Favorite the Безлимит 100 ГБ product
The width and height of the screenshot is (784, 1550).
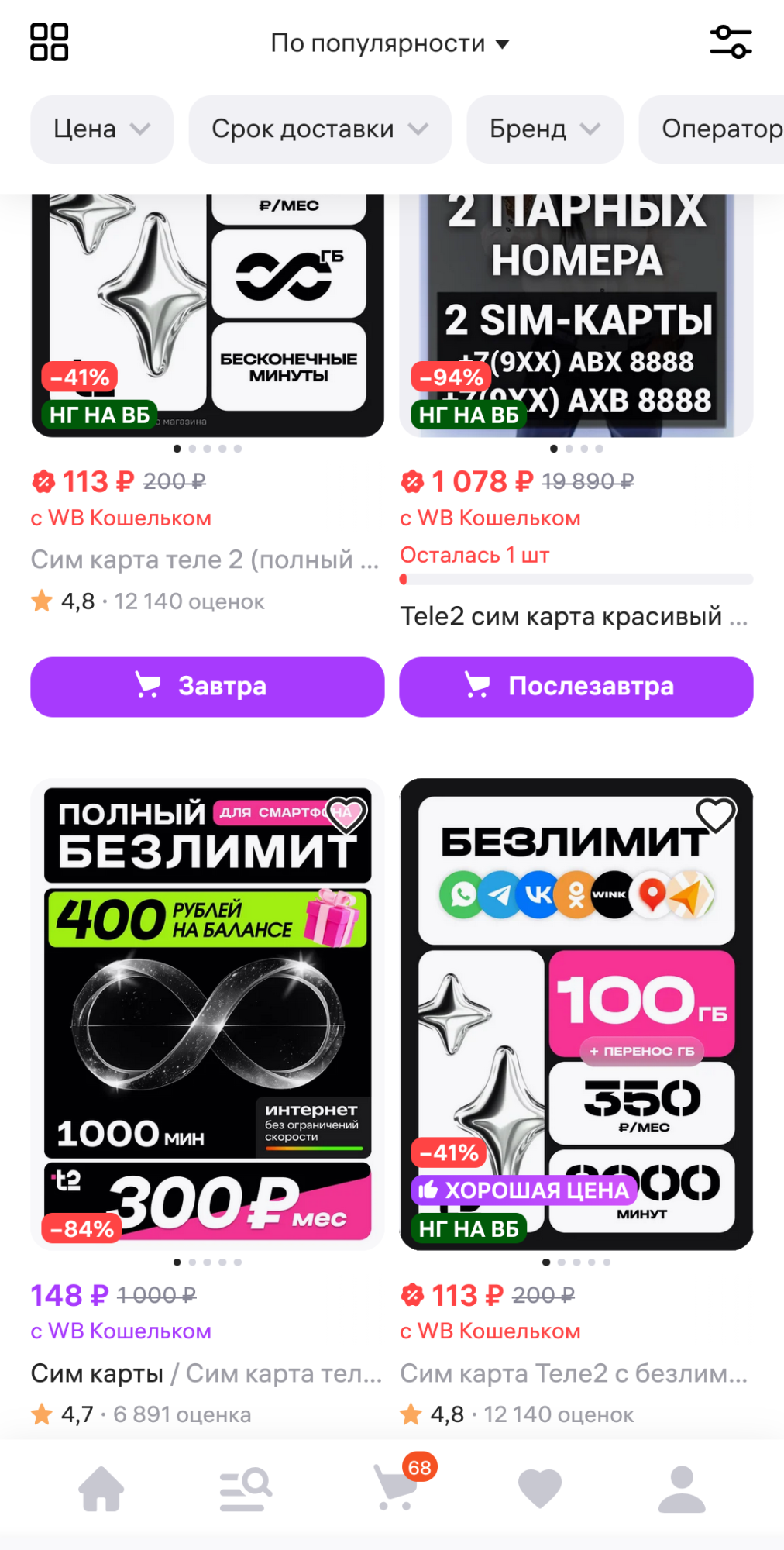715,814
